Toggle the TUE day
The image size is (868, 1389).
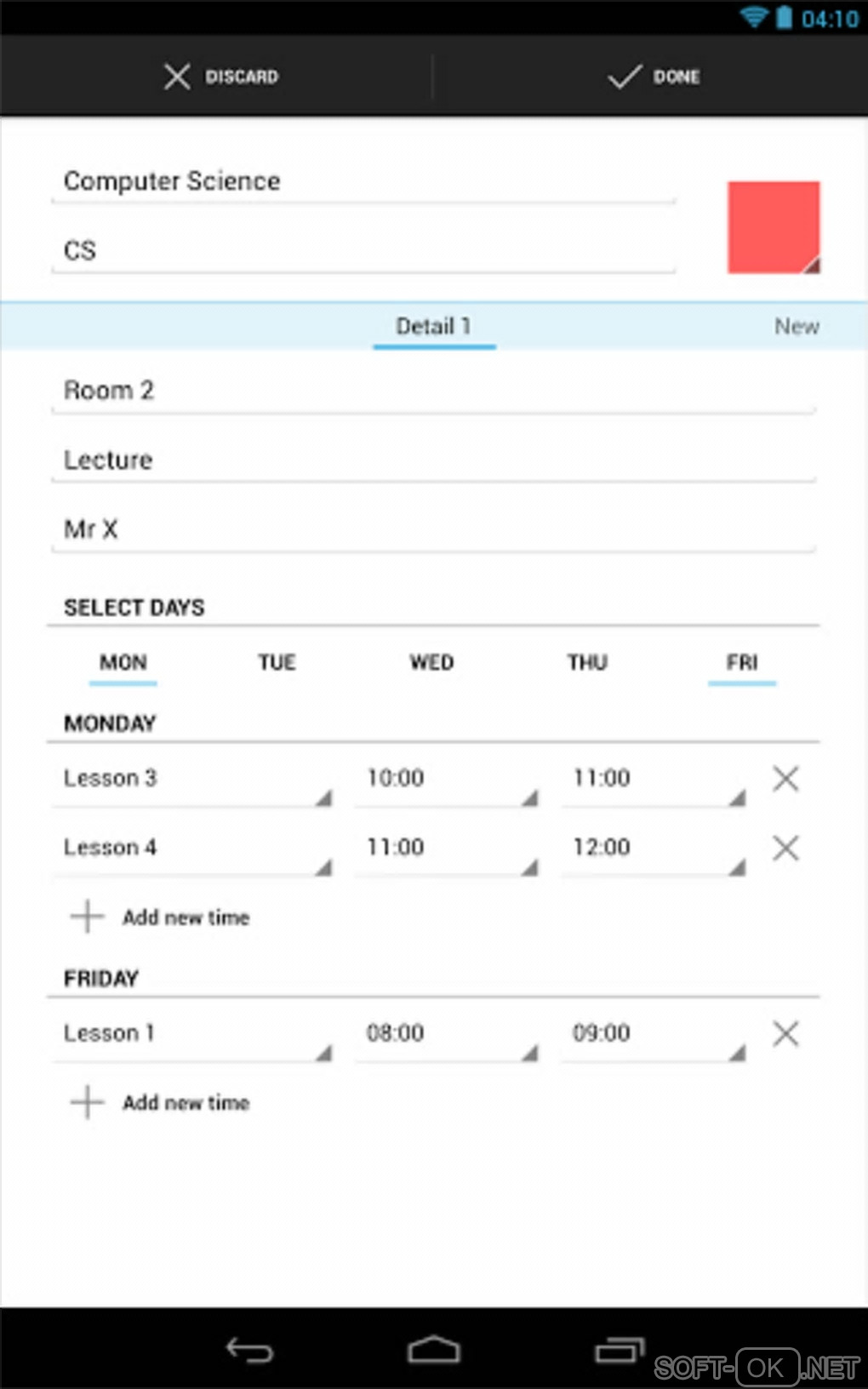(x=277, y=663)
